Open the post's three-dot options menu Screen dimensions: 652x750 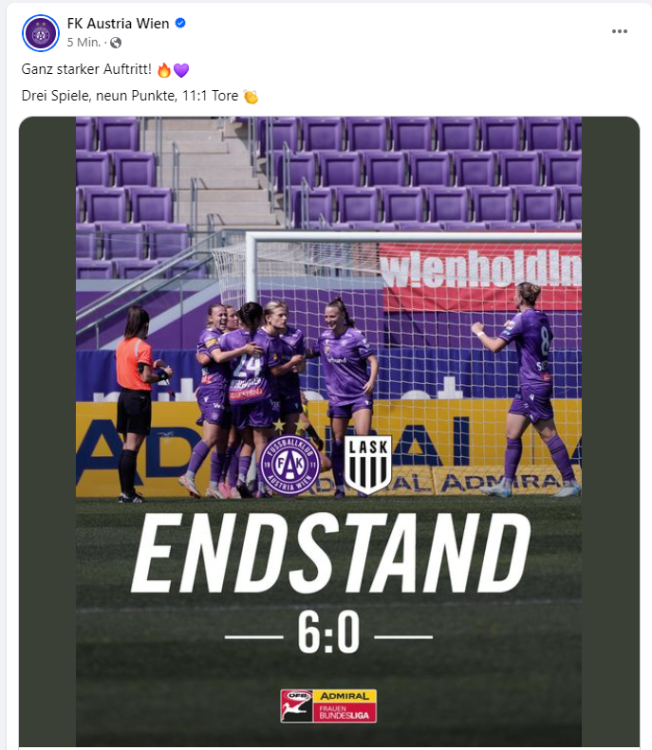[x=620, y=31]
